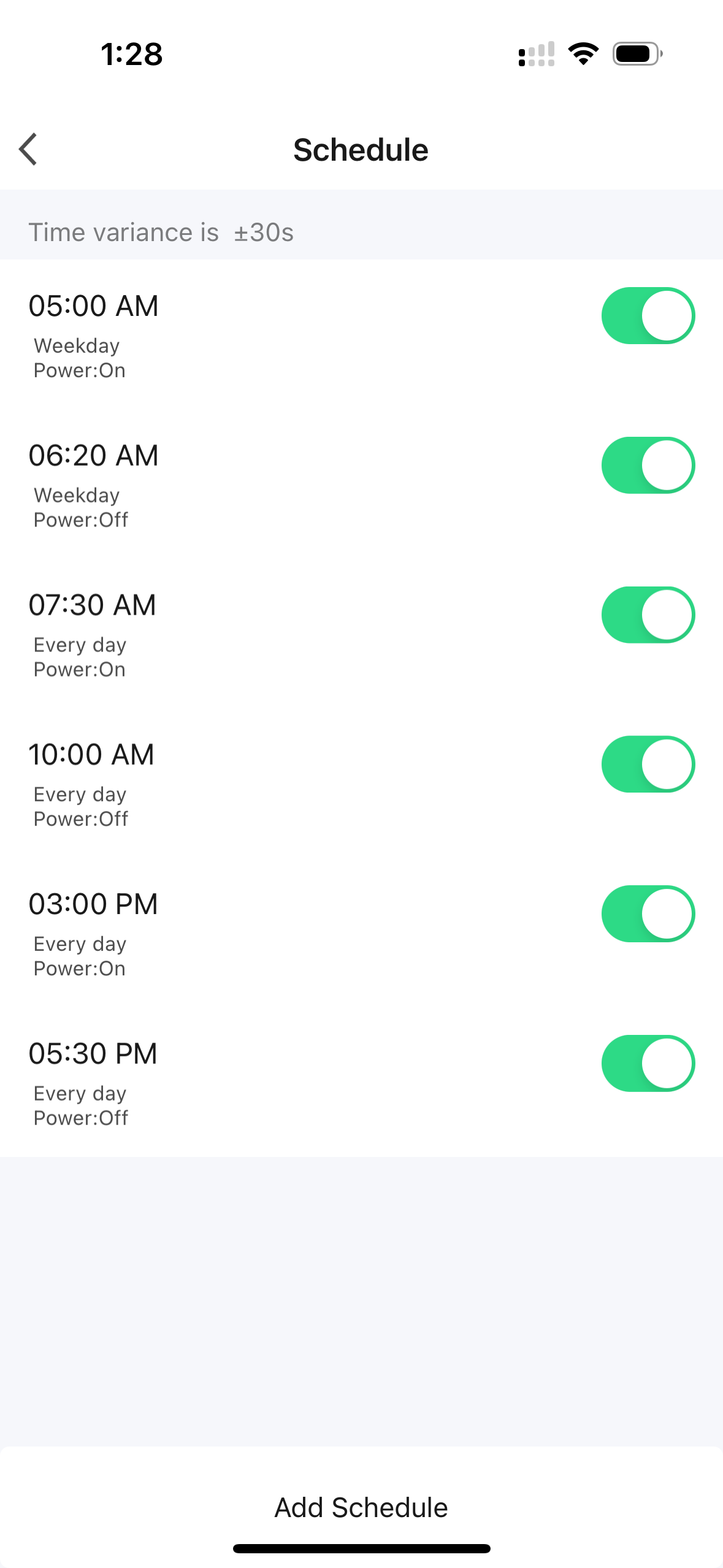The width and height of the screenshot is (723, 1568).
Task: Switch off the 10:00 AM schedule
Action: (648, 764)
